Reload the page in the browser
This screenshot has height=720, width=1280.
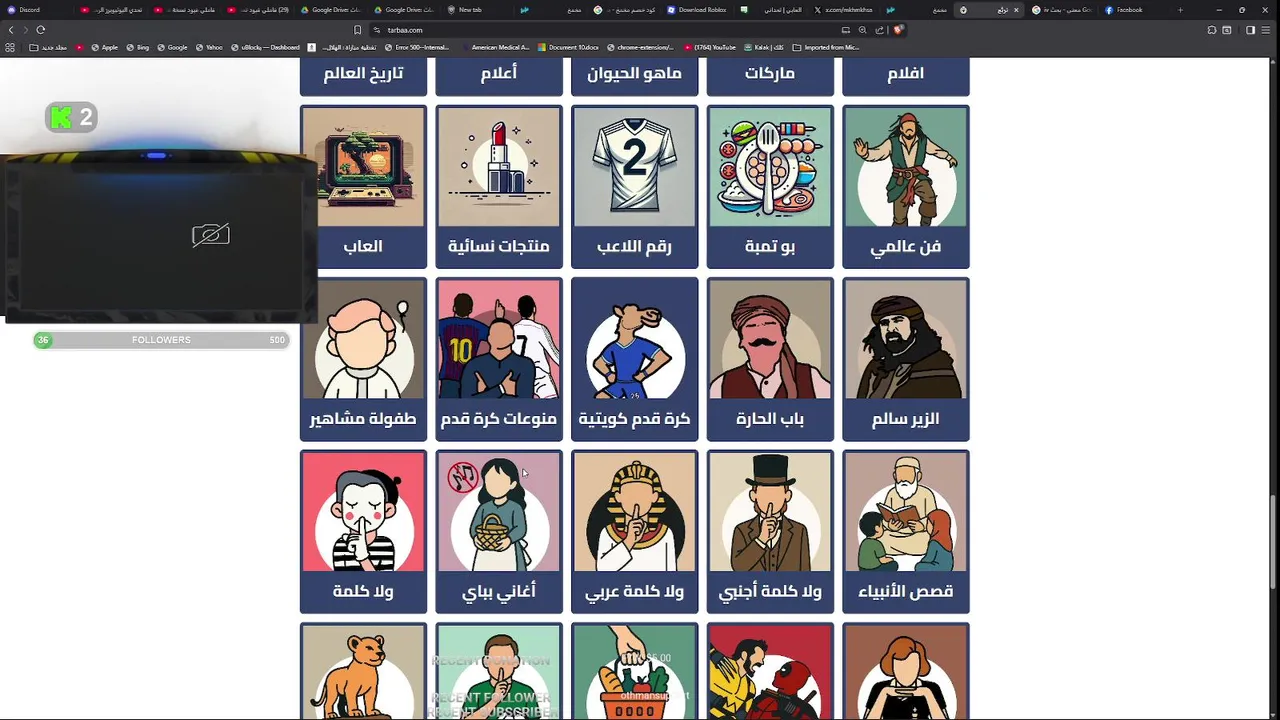click(40, 30)
